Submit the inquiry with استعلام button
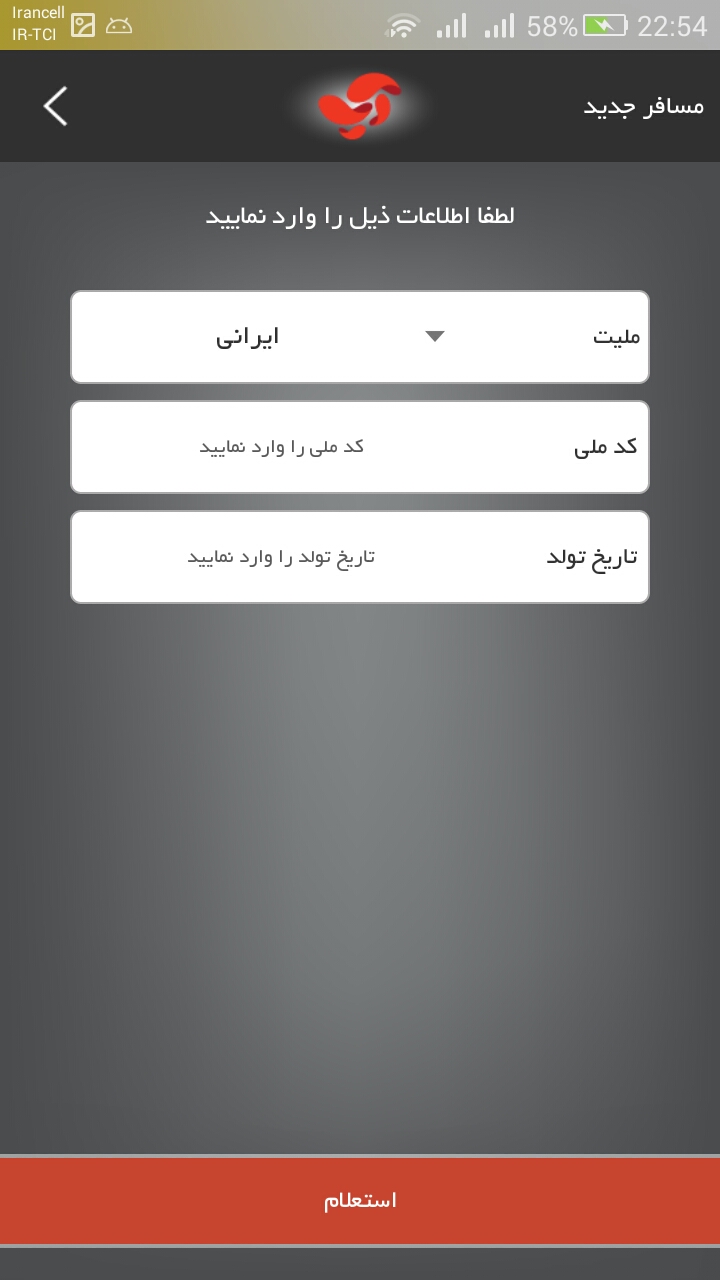The height and width of the screenshot is (1280, 720). pyautogui.click(x=360, y=1201)
